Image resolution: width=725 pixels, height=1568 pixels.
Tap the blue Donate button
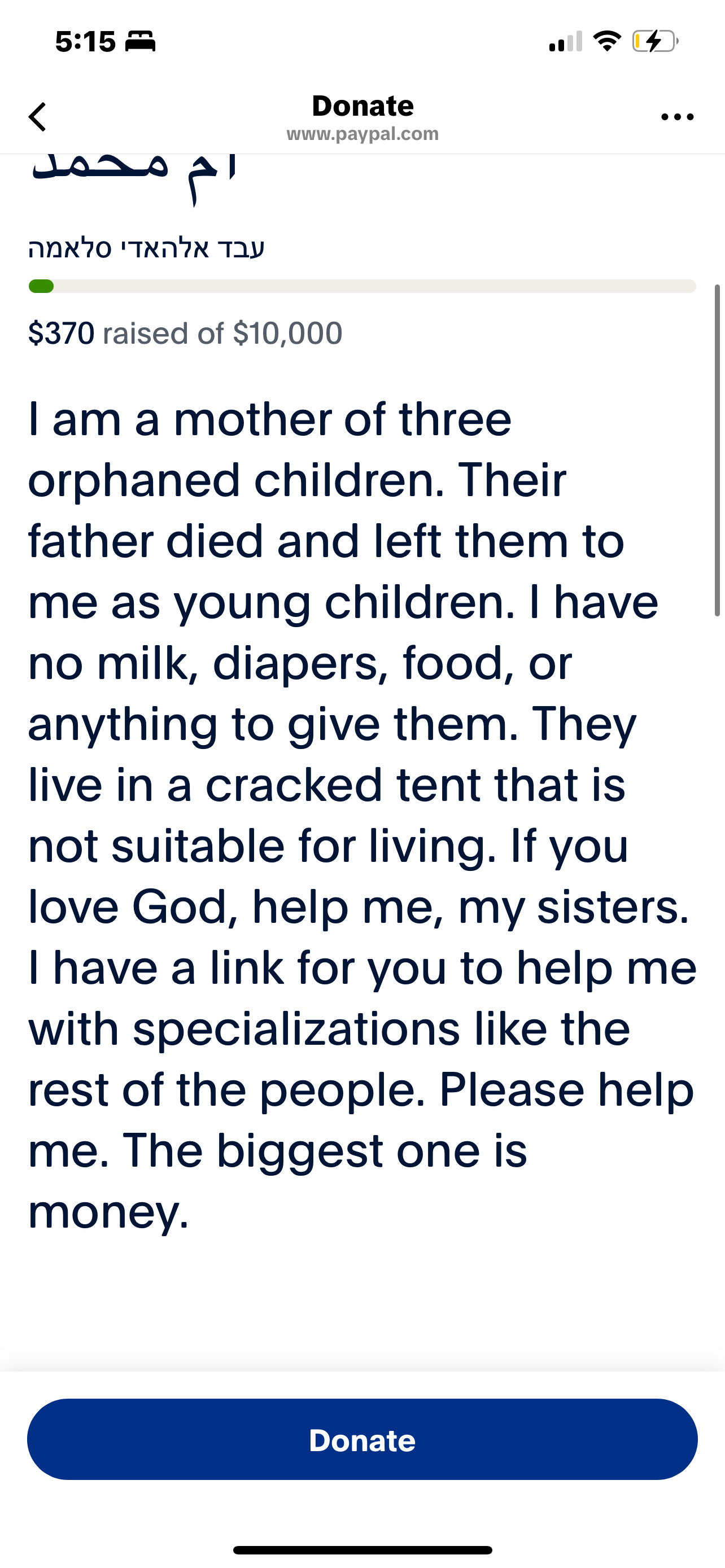[x=362, y=1440]
